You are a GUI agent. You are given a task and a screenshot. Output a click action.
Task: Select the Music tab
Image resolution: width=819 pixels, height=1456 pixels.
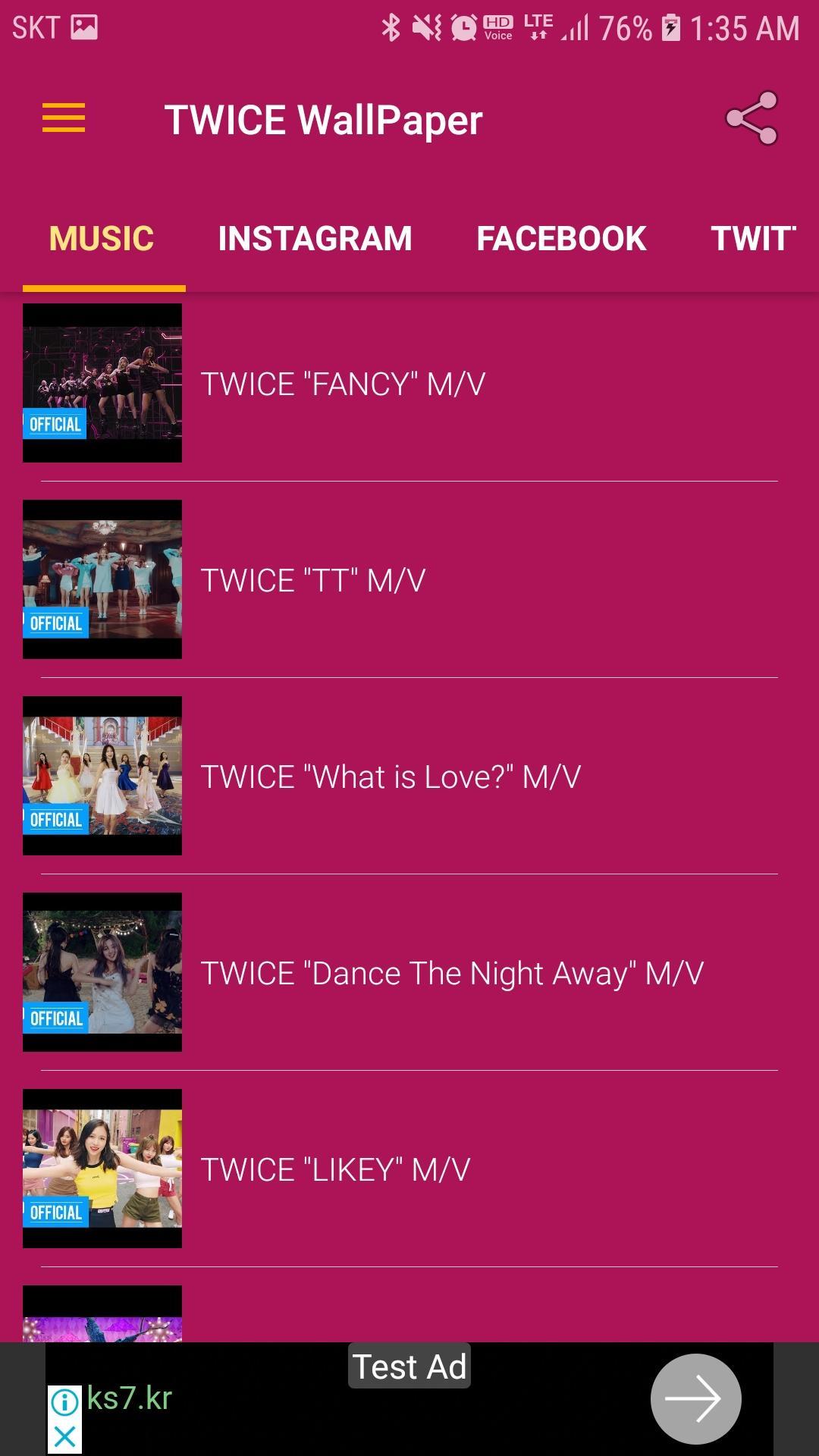[x=102, y=239]
